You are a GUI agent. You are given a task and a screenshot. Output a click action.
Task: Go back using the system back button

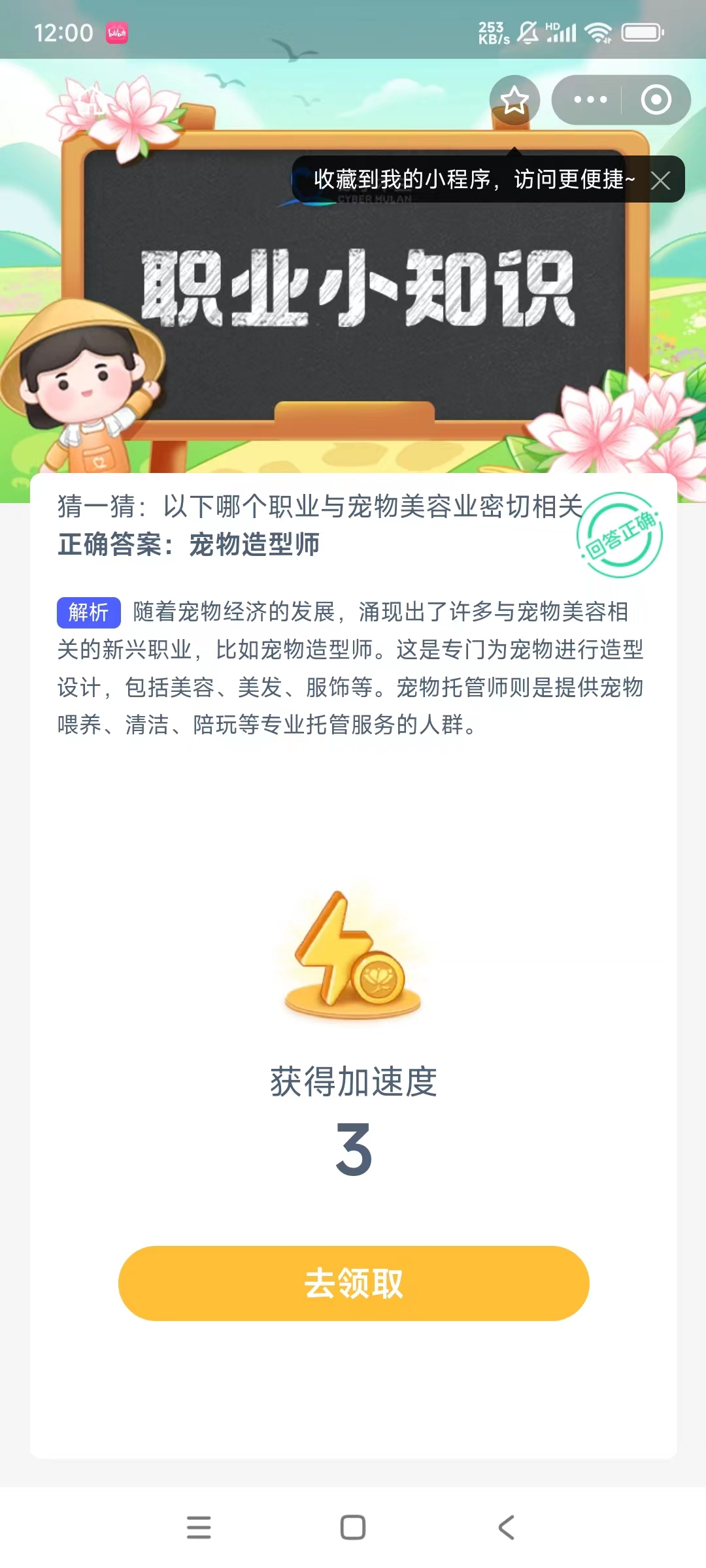click(x=507, y=1527)
